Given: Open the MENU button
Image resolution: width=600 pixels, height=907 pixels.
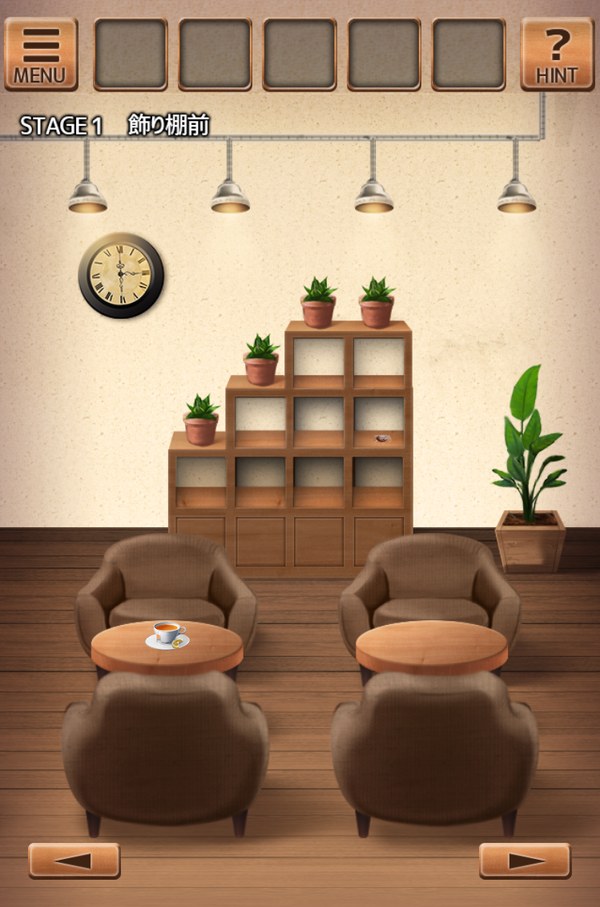Looking at the screenshot, I should (x=41, y=54).
